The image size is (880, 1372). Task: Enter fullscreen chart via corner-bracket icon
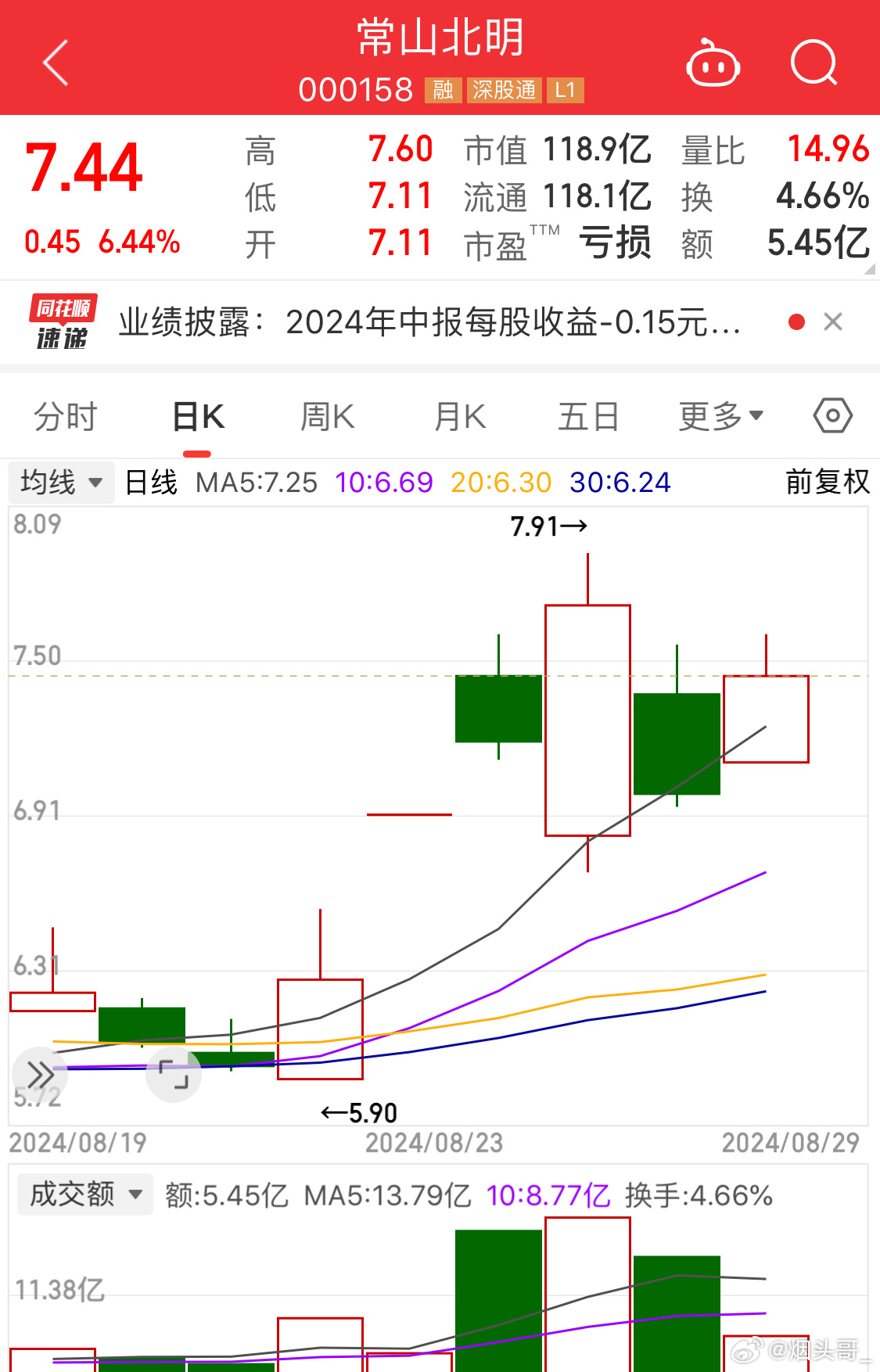[174, 1075]
